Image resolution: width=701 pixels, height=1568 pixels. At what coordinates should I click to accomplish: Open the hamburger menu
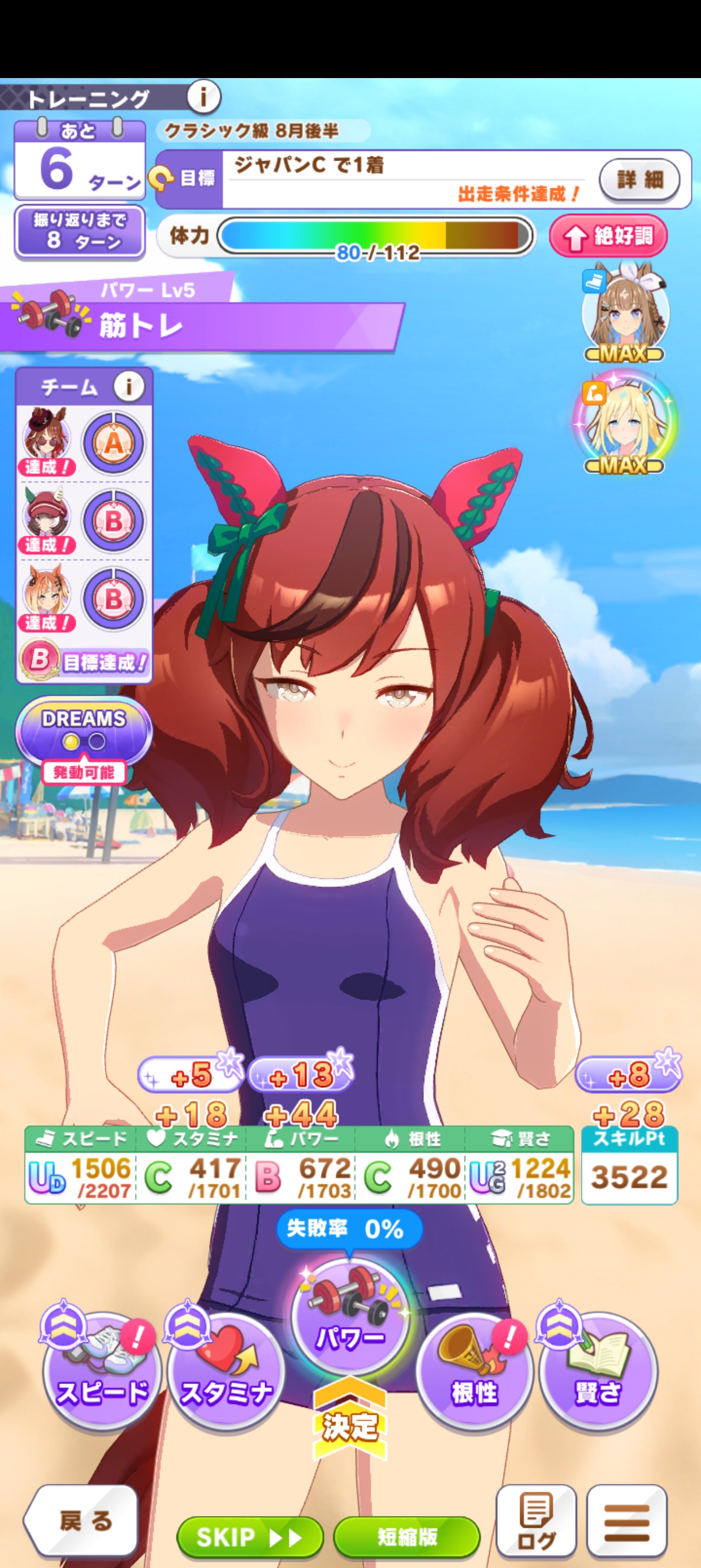[627, 1520]
